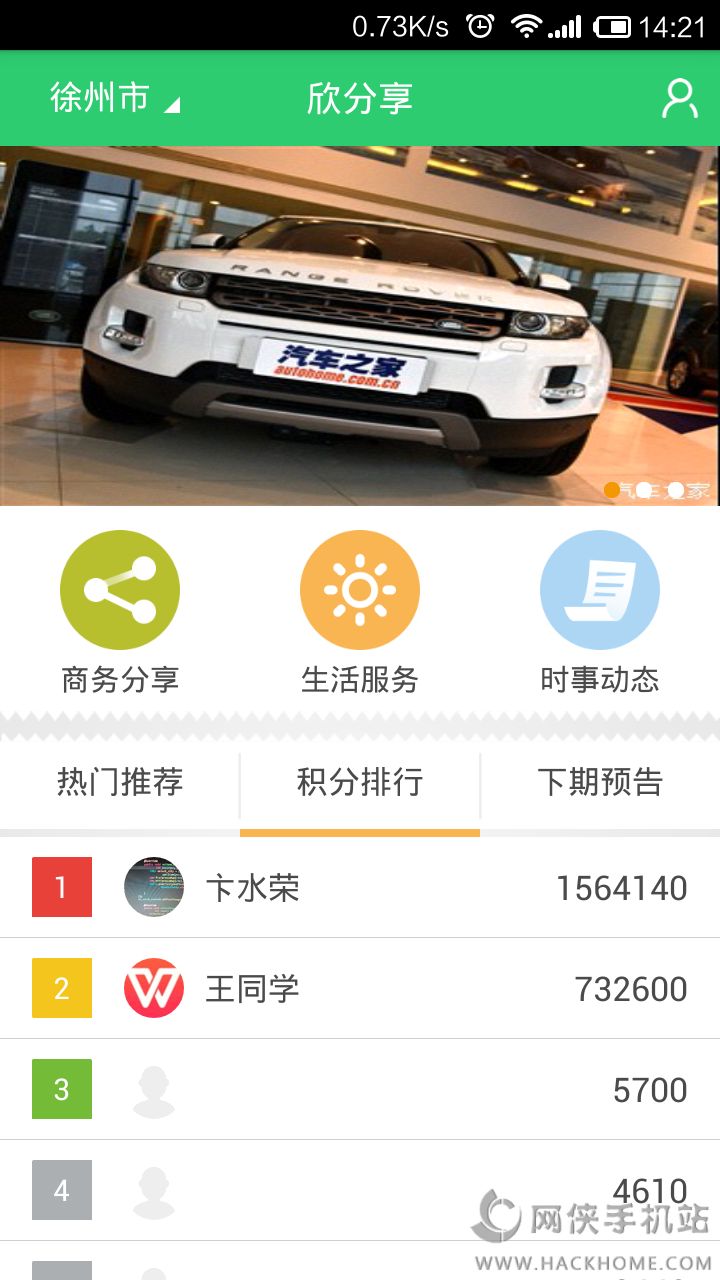Switch to the 热门推荐 tab
Image resolution: width=720 pixels, height=1280 pixels.
[x=120, y=782]
